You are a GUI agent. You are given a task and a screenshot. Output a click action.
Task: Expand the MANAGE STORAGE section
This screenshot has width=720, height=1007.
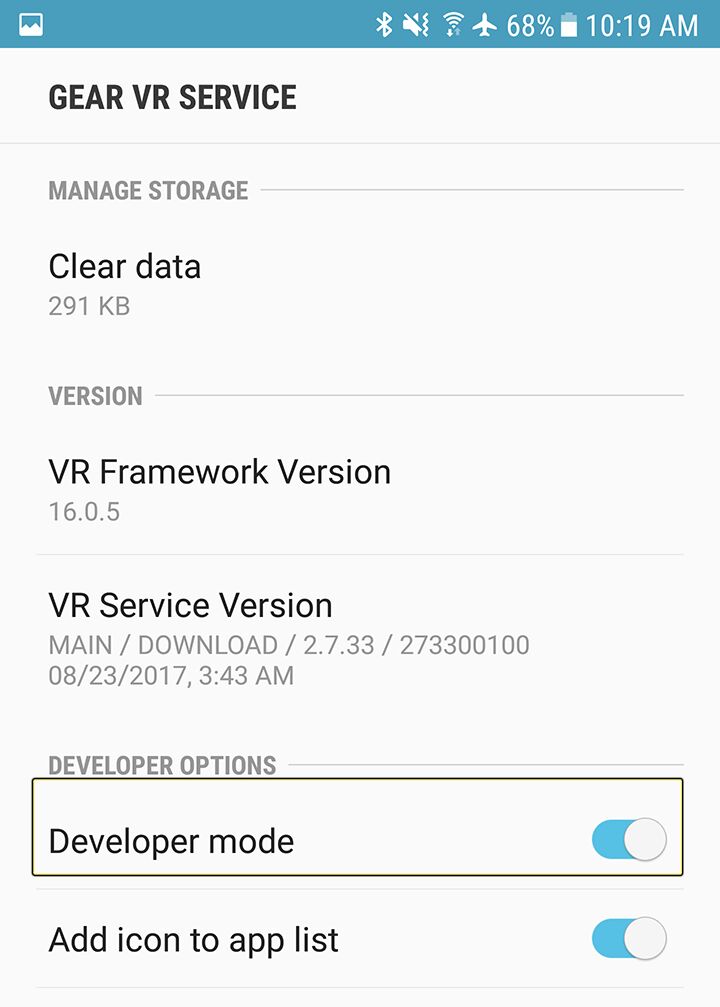148,190
